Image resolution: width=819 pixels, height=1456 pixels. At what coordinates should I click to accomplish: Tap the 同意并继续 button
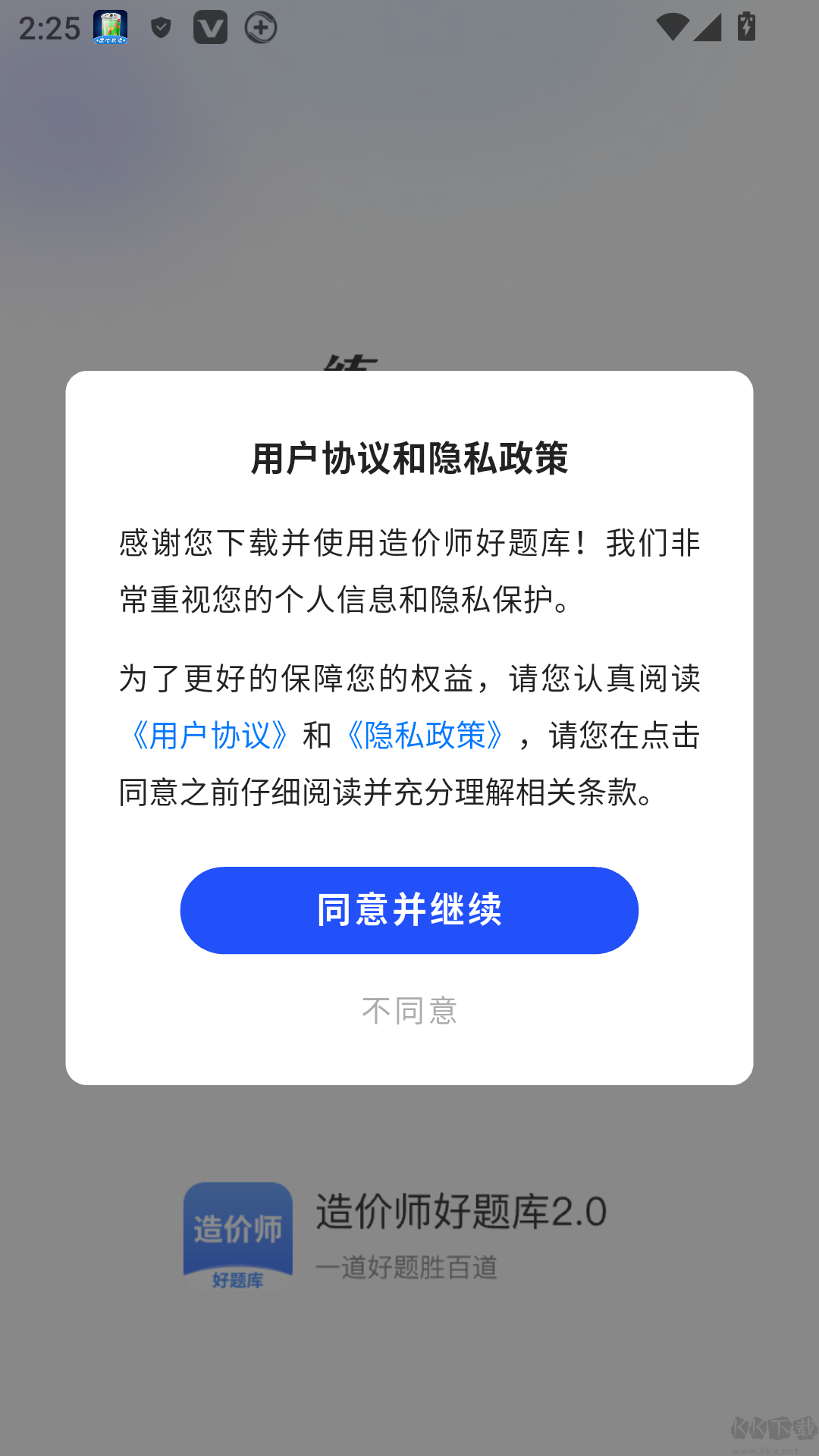tap(409, 910)
